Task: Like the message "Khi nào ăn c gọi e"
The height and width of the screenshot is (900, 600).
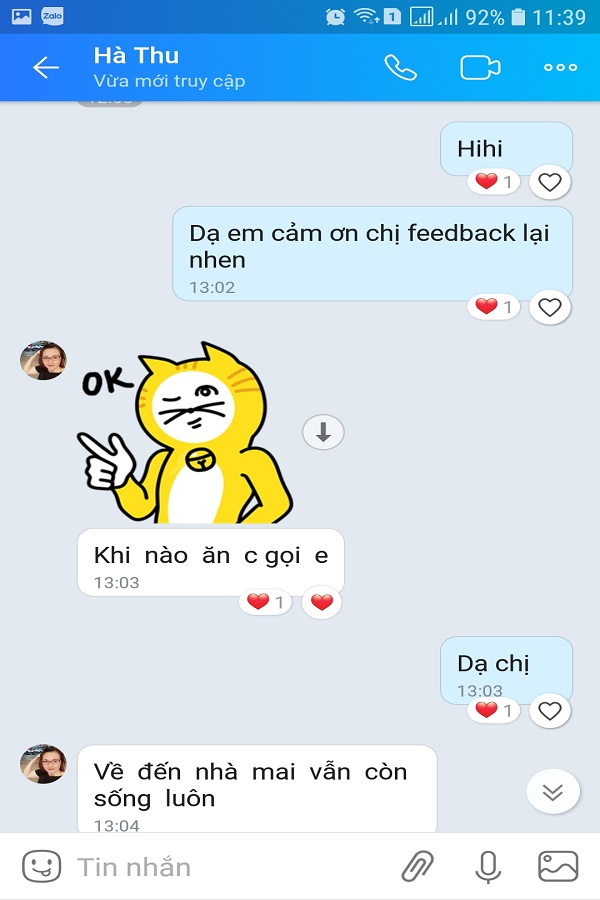Action: (321, 602)
